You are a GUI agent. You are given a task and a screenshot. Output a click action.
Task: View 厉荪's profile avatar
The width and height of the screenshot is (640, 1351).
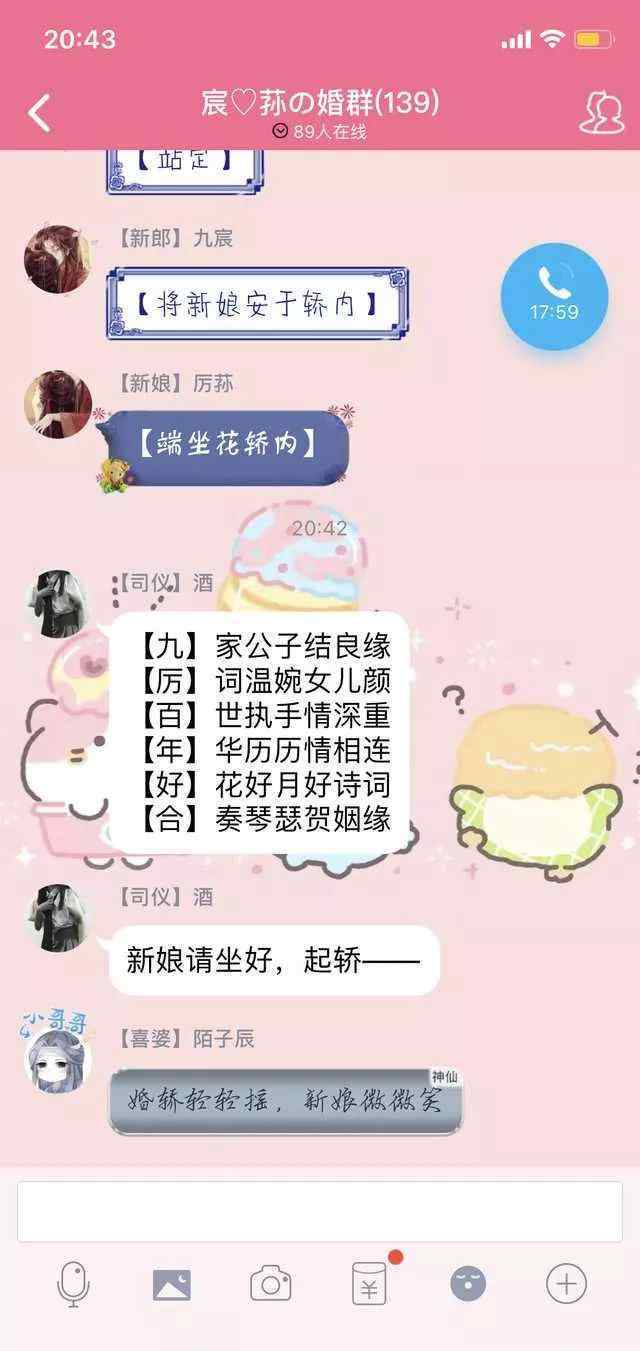pyautogui.click(x=58, y=404)
